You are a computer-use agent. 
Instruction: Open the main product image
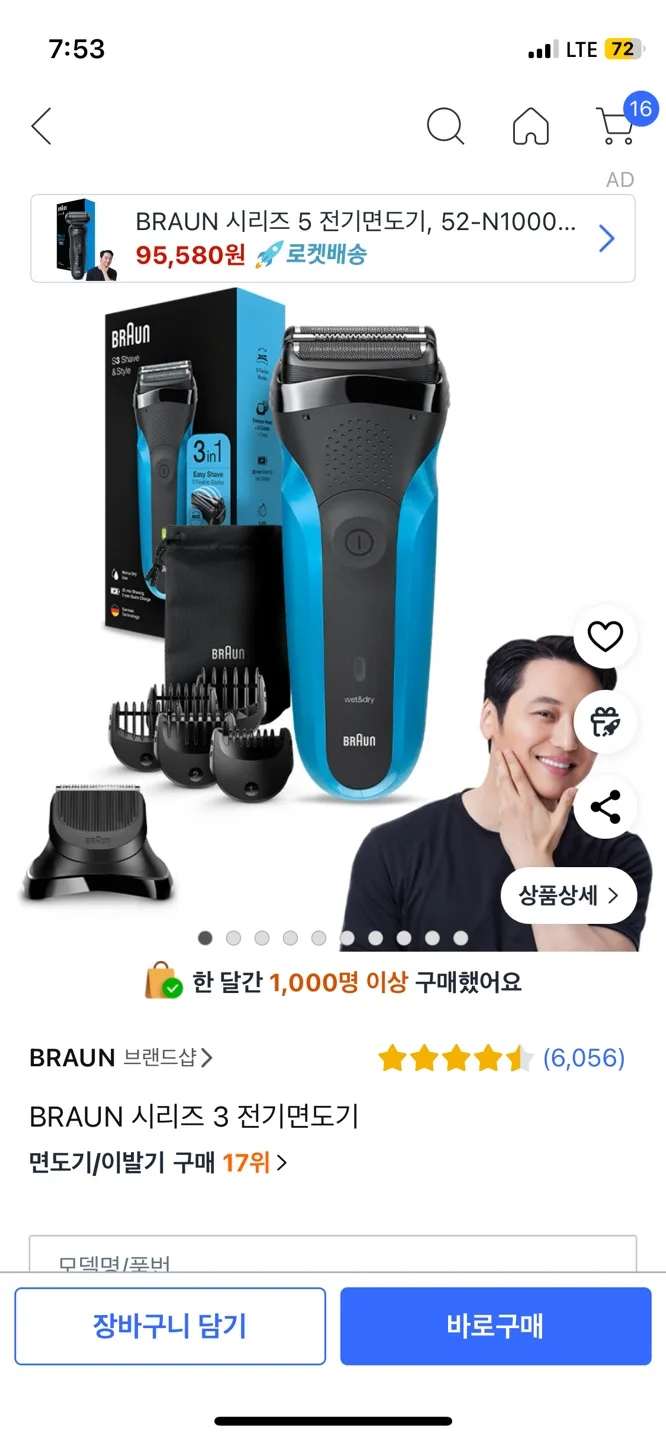(300, 600)
